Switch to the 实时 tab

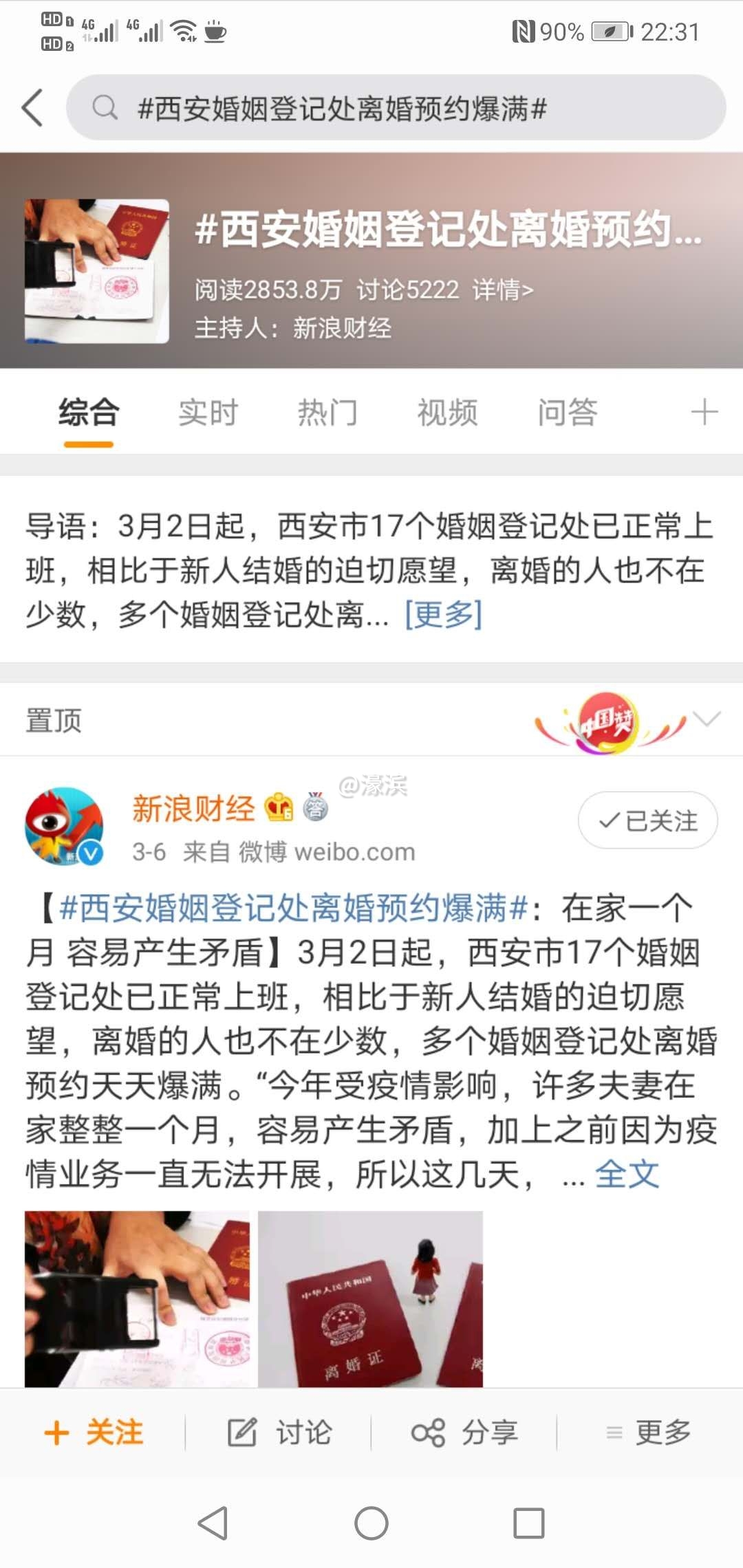click(208, 413)
